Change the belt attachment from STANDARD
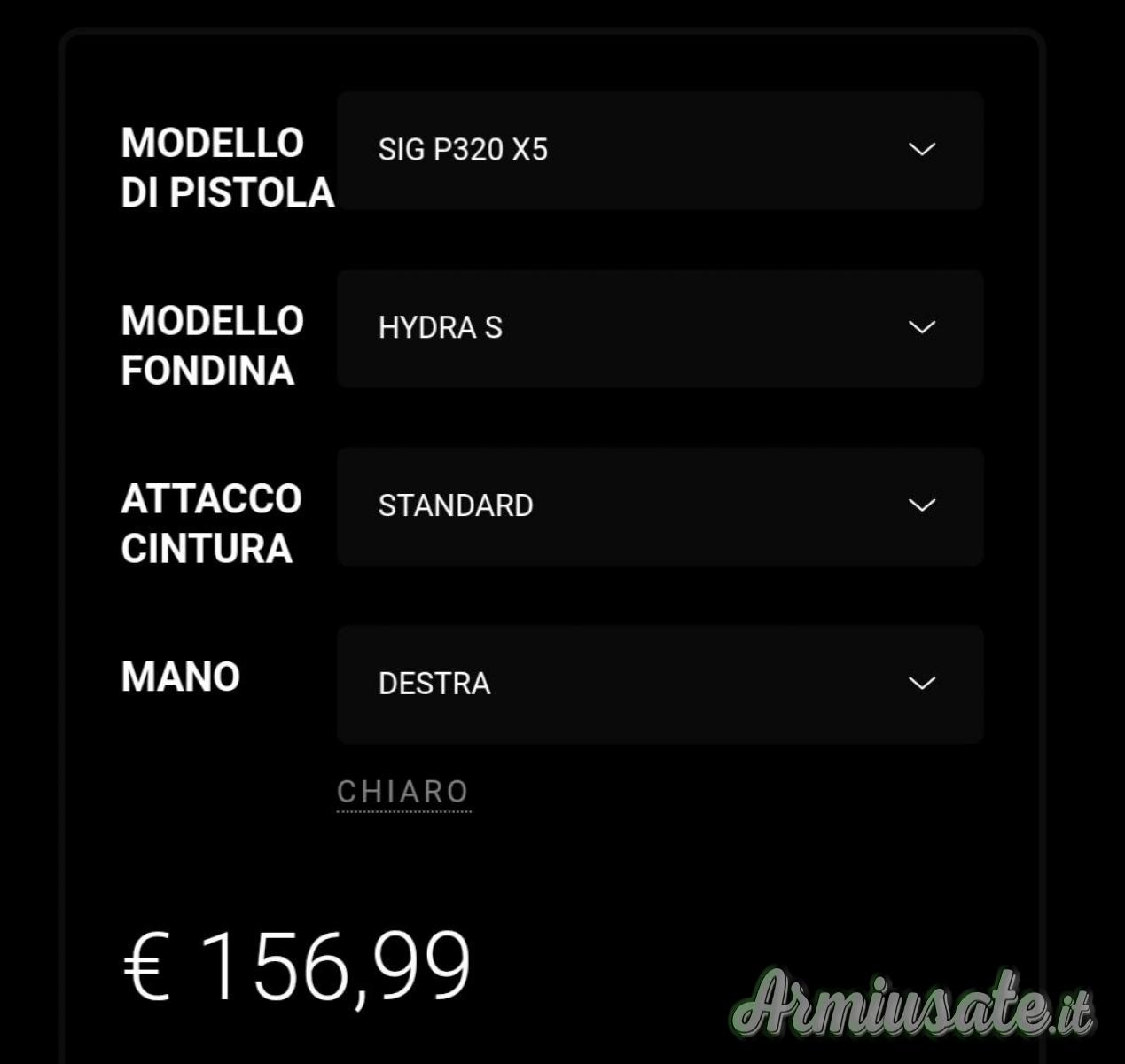The width and height of the screenshot is (1125, 1064). pyautogui.click(x=660, y=506)
